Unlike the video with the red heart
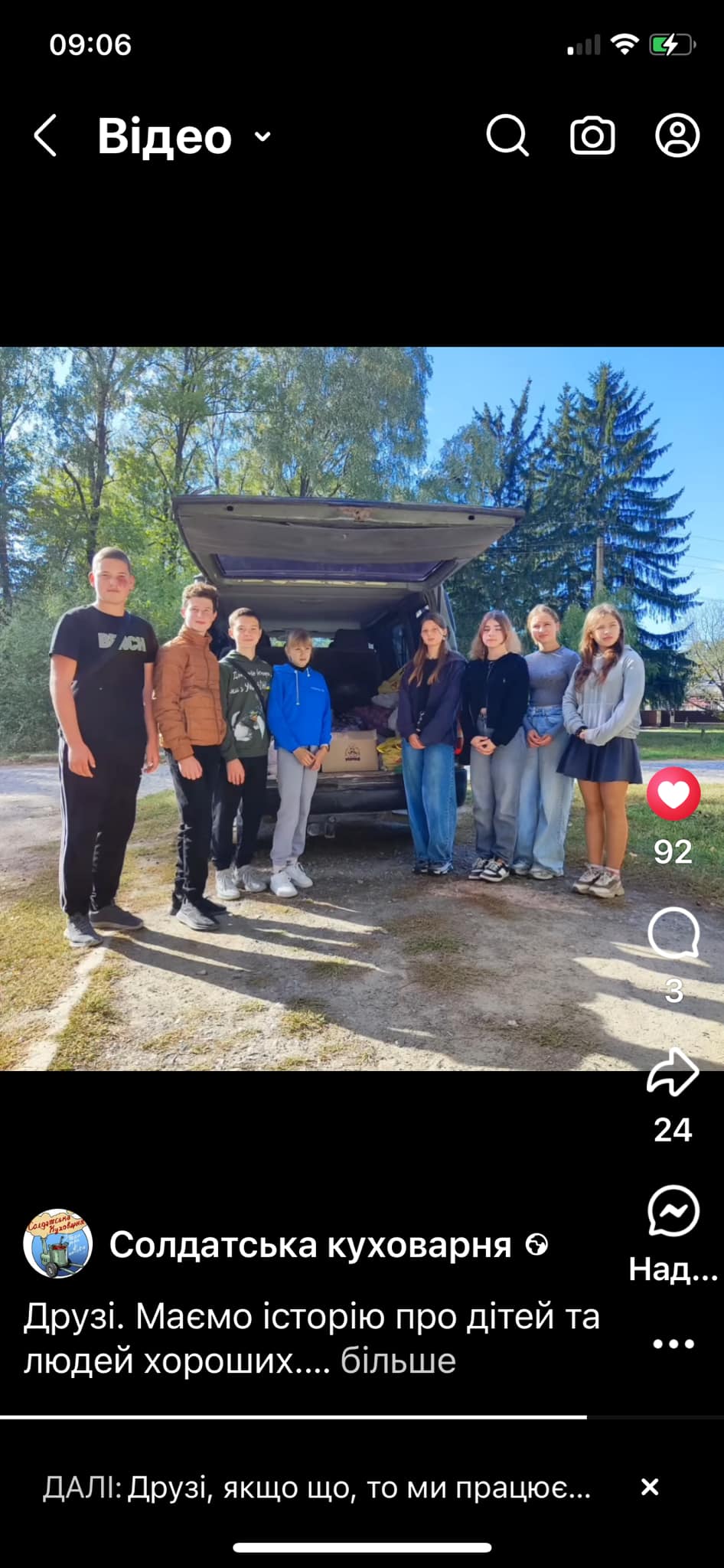 pos(673,794)
